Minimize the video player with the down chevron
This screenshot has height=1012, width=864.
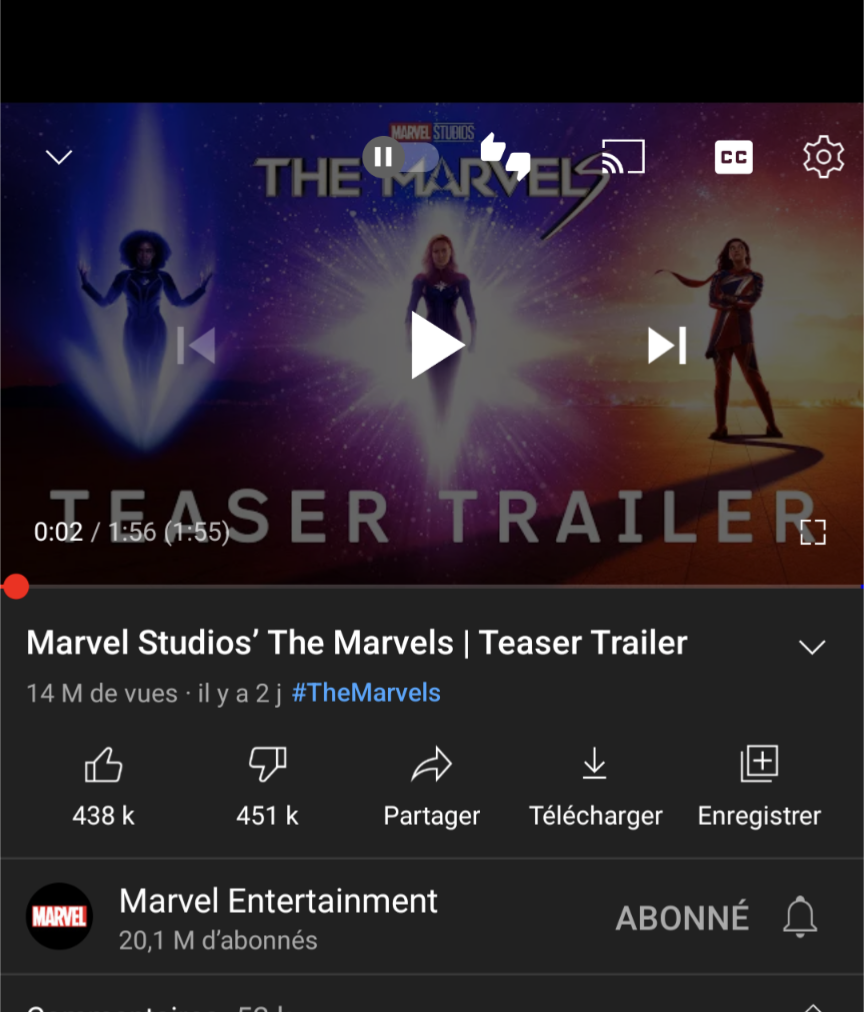click(59, 157)
